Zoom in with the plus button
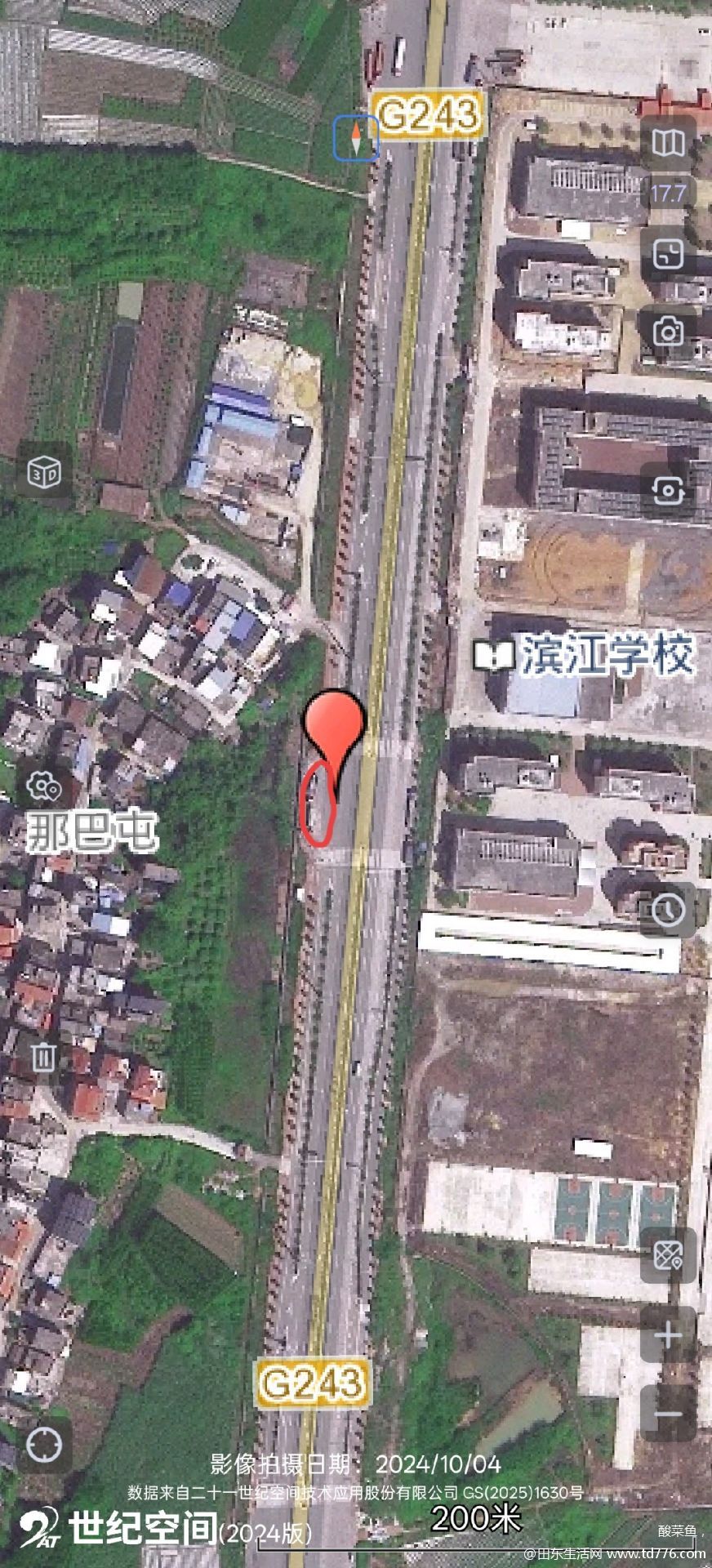 point(668,1336)
